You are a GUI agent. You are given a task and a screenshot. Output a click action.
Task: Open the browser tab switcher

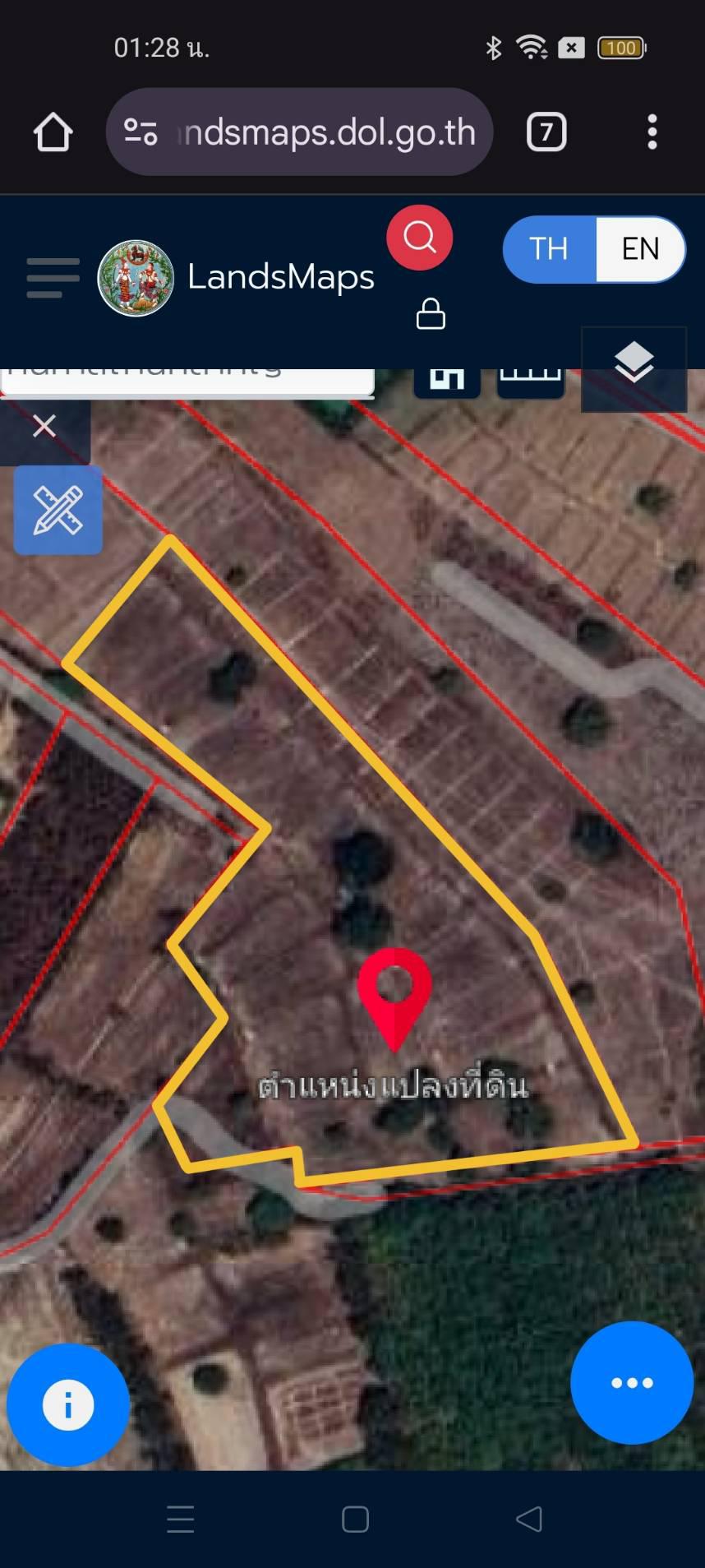(x=546, y=132)
